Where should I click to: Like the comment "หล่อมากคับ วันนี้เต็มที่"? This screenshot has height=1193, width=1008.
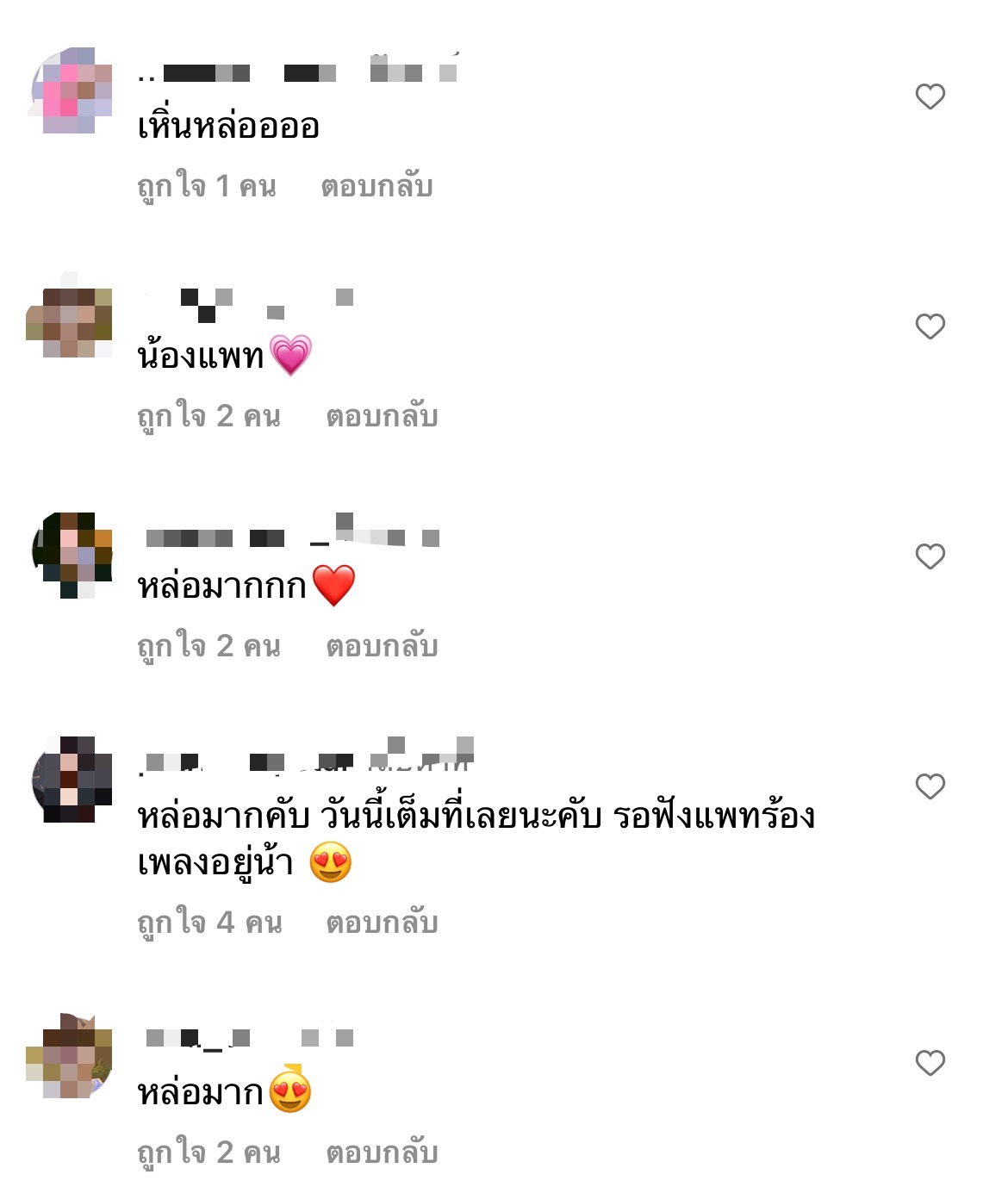coord(930,786)
